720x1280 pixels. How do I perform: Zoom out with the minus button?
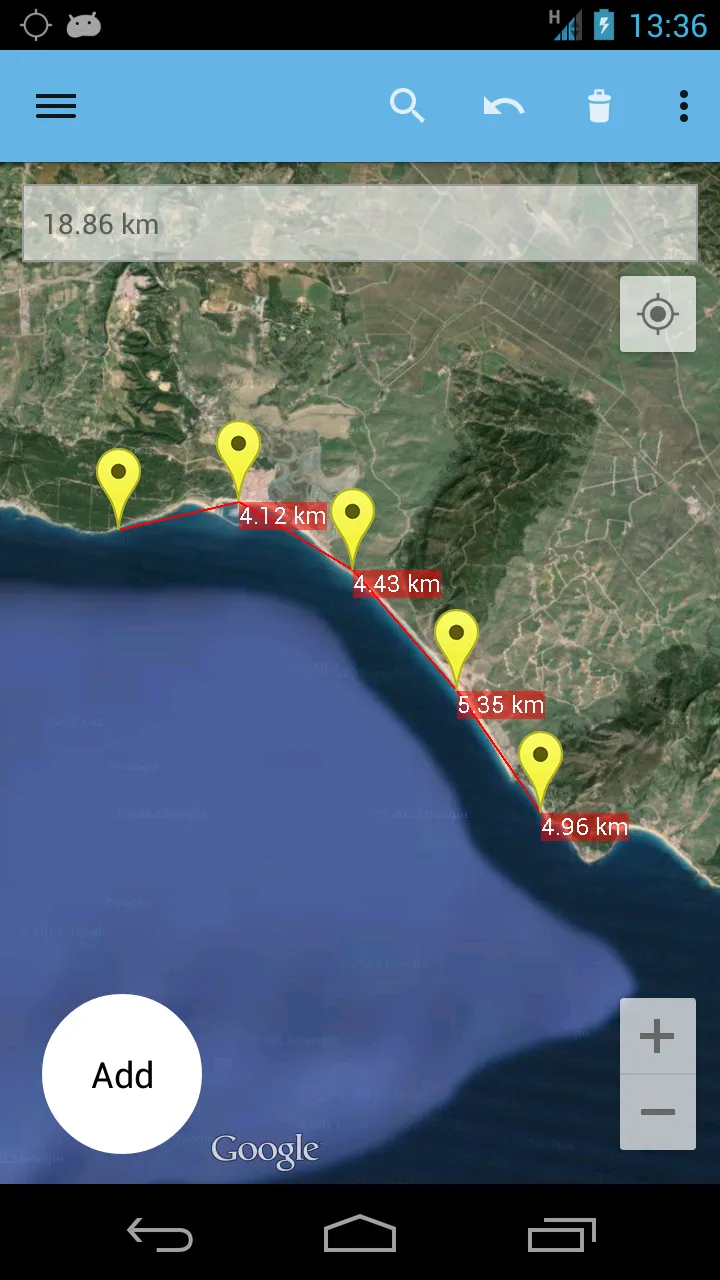click(657, 1112)
